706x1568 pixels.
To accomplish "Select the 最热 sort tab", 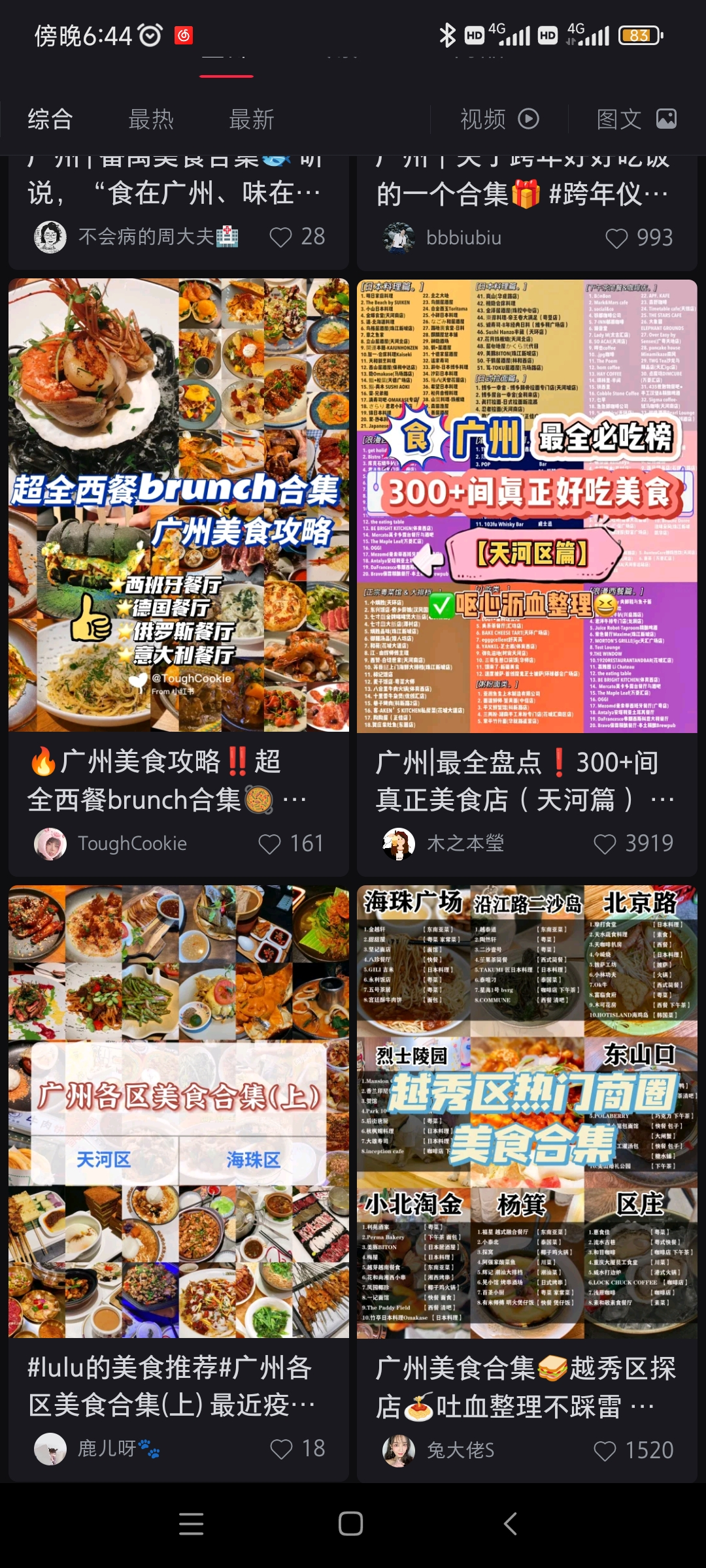I will point(151,120).
